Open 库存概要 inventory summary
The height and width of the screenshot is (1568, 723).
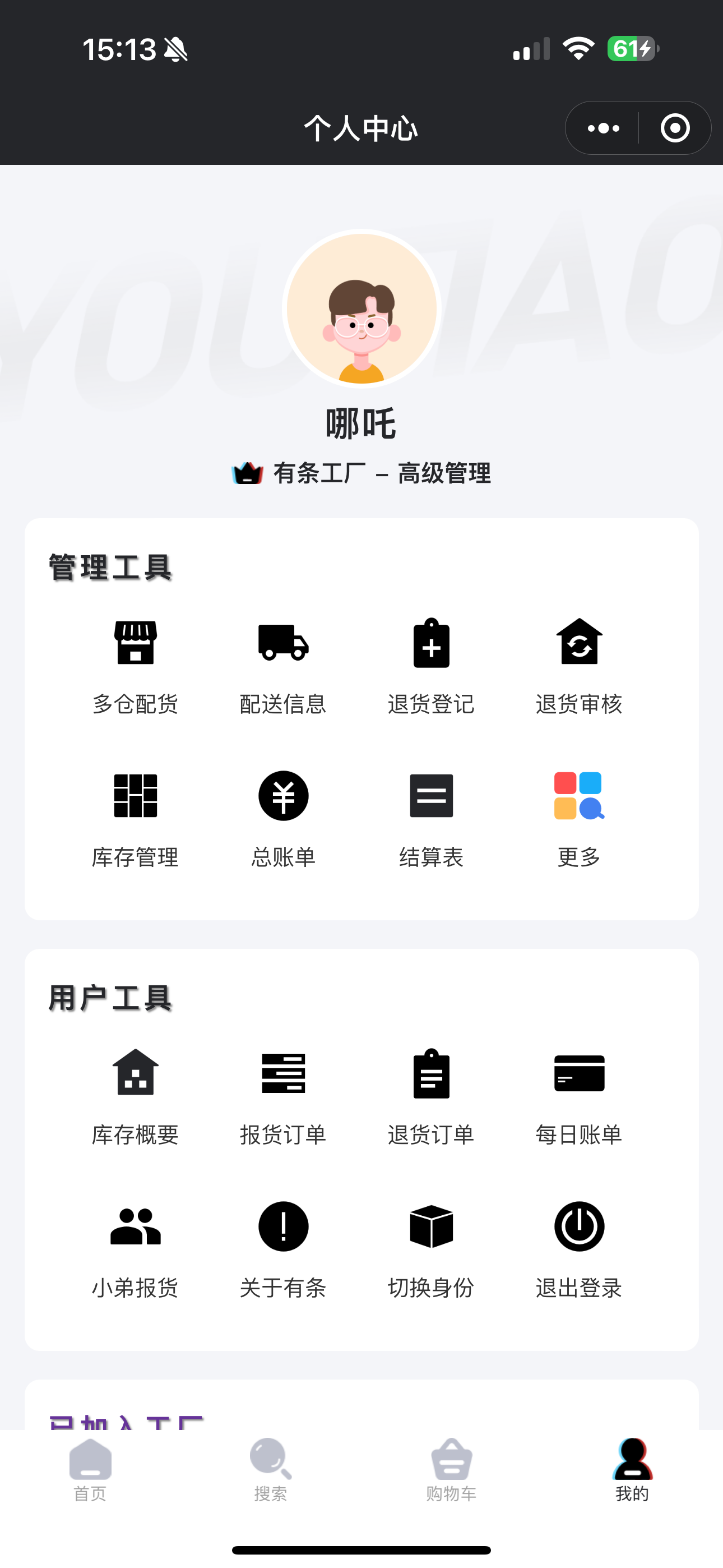(x=135, y=1096)
